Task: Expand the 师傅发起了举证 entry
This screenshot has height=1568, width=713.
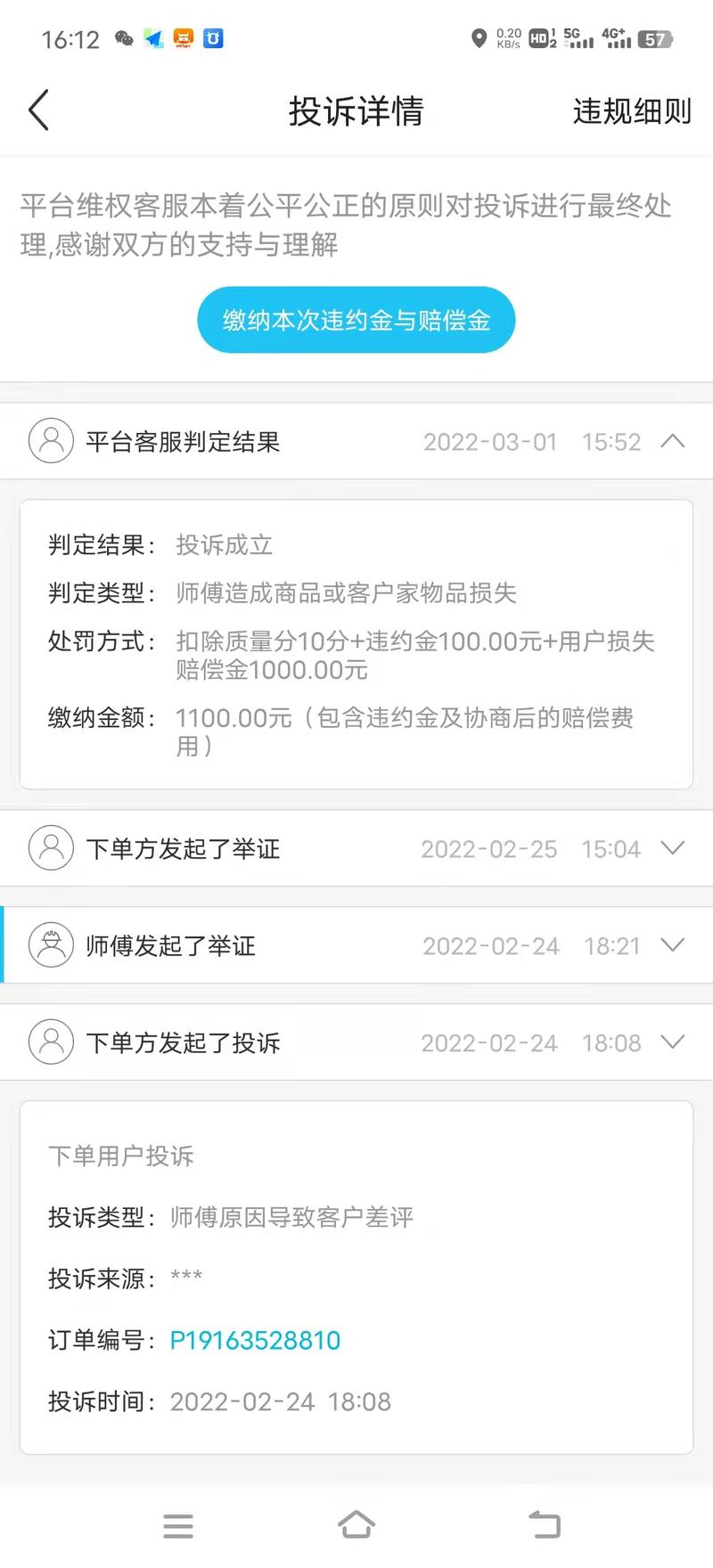Action: click(x=673, y=945)
